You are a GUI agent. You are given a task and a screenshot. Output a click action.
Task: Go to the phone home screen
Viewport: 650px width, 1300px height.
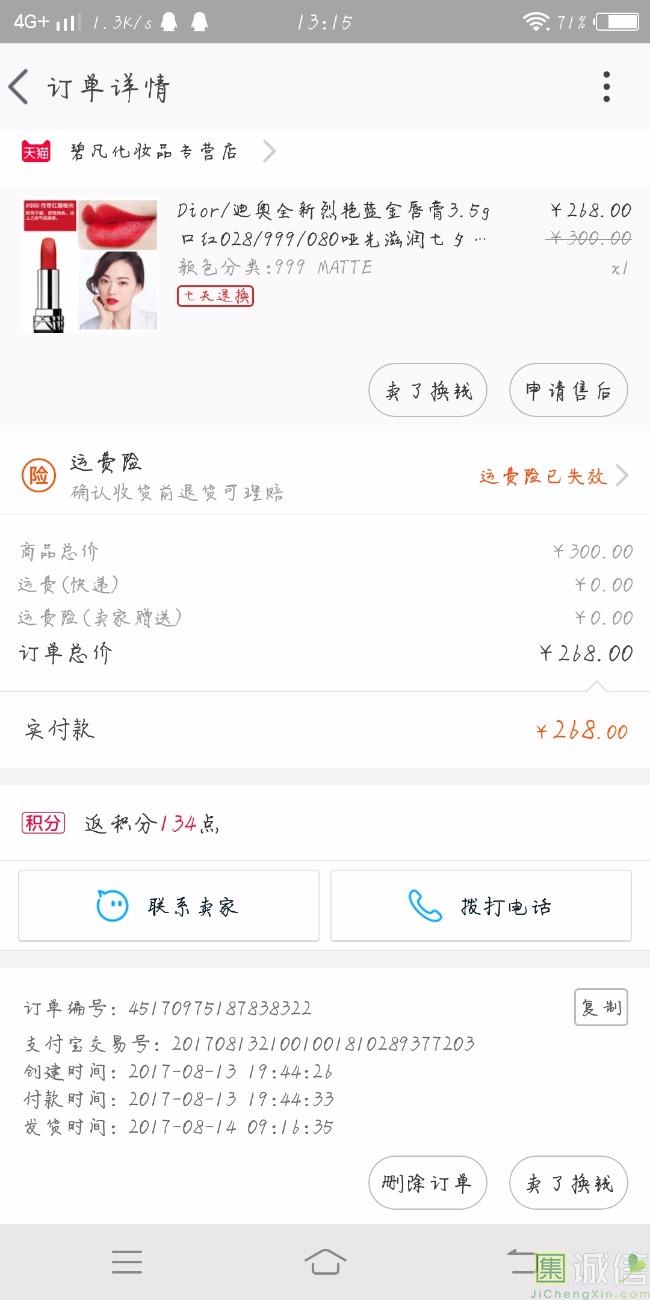click(x=325, y=1262)
